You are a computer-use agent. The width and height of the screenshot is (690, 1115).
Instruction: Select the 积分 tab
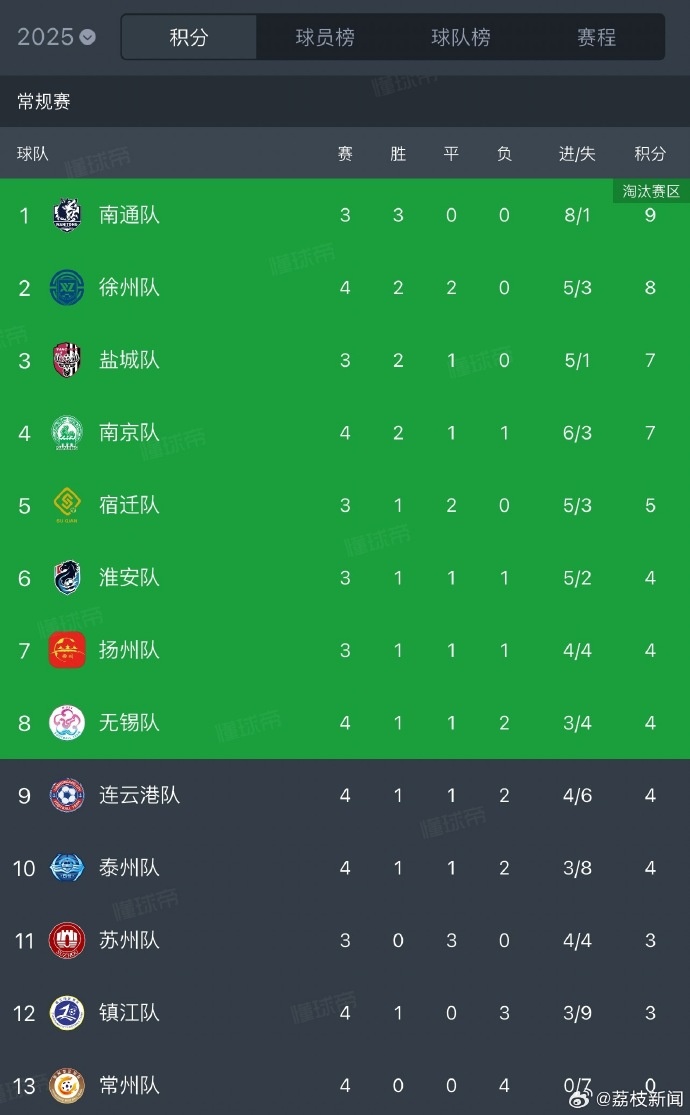[x=189, y=38]
